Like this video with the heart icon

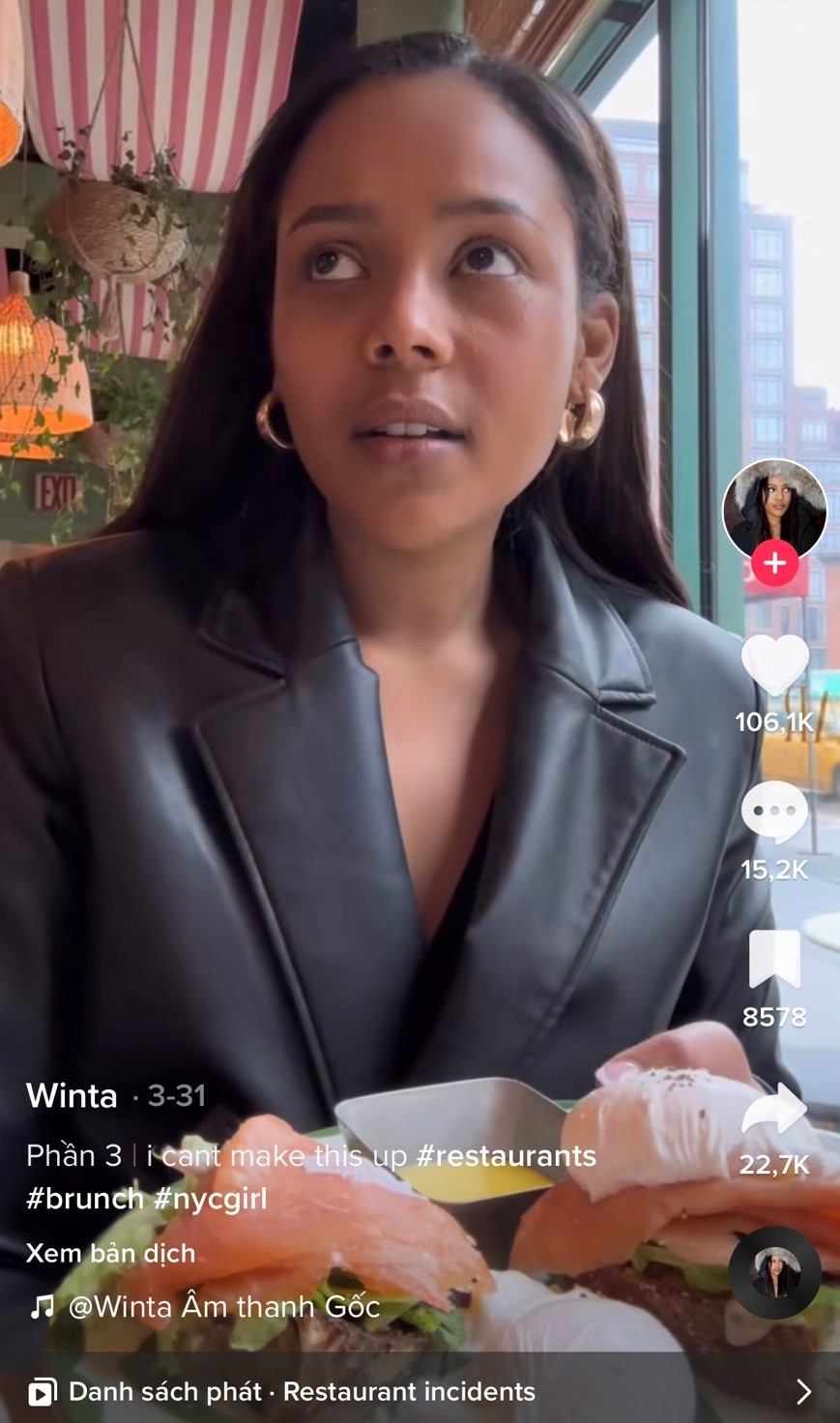(x=774, y=665)
